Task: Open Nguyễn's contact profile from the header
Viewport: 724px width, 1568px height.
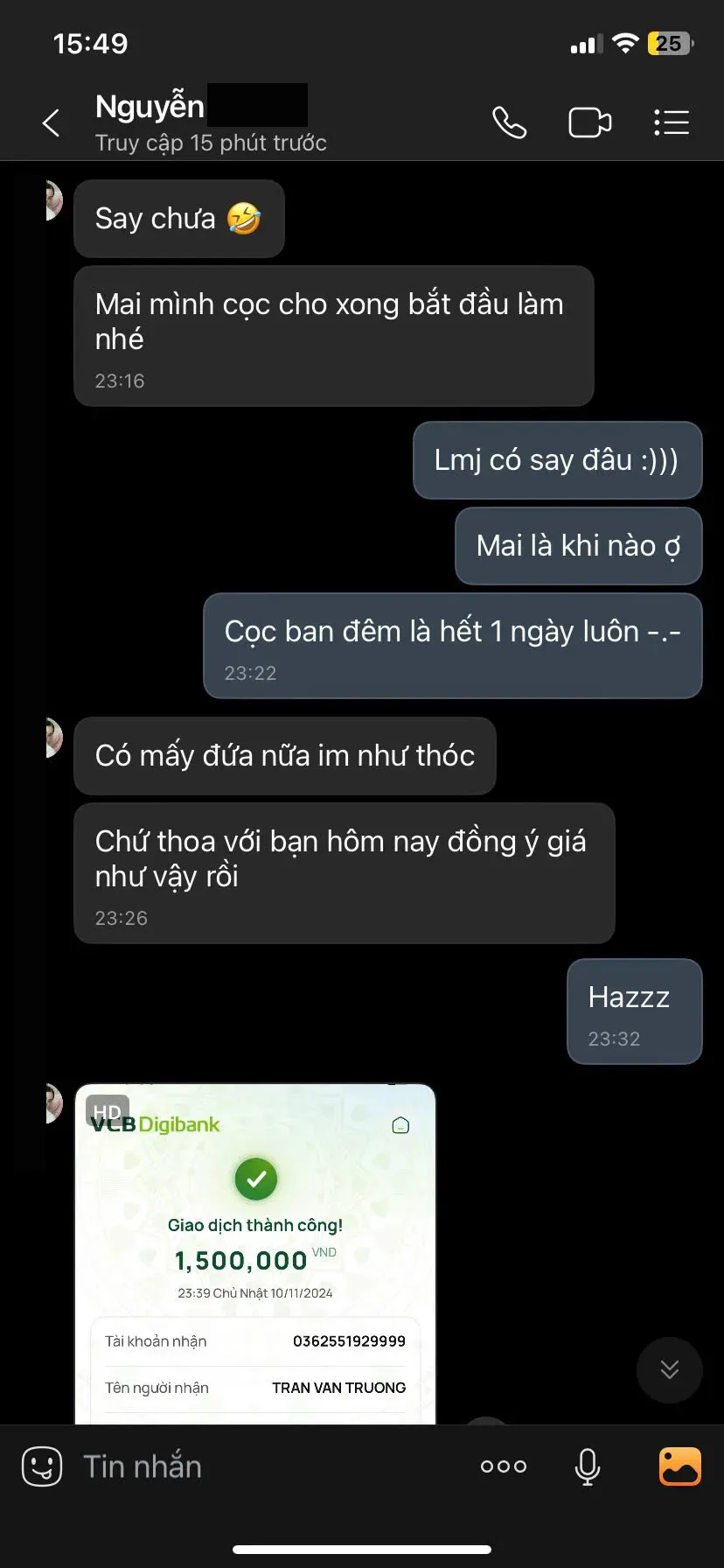Action: coord(210,122)
